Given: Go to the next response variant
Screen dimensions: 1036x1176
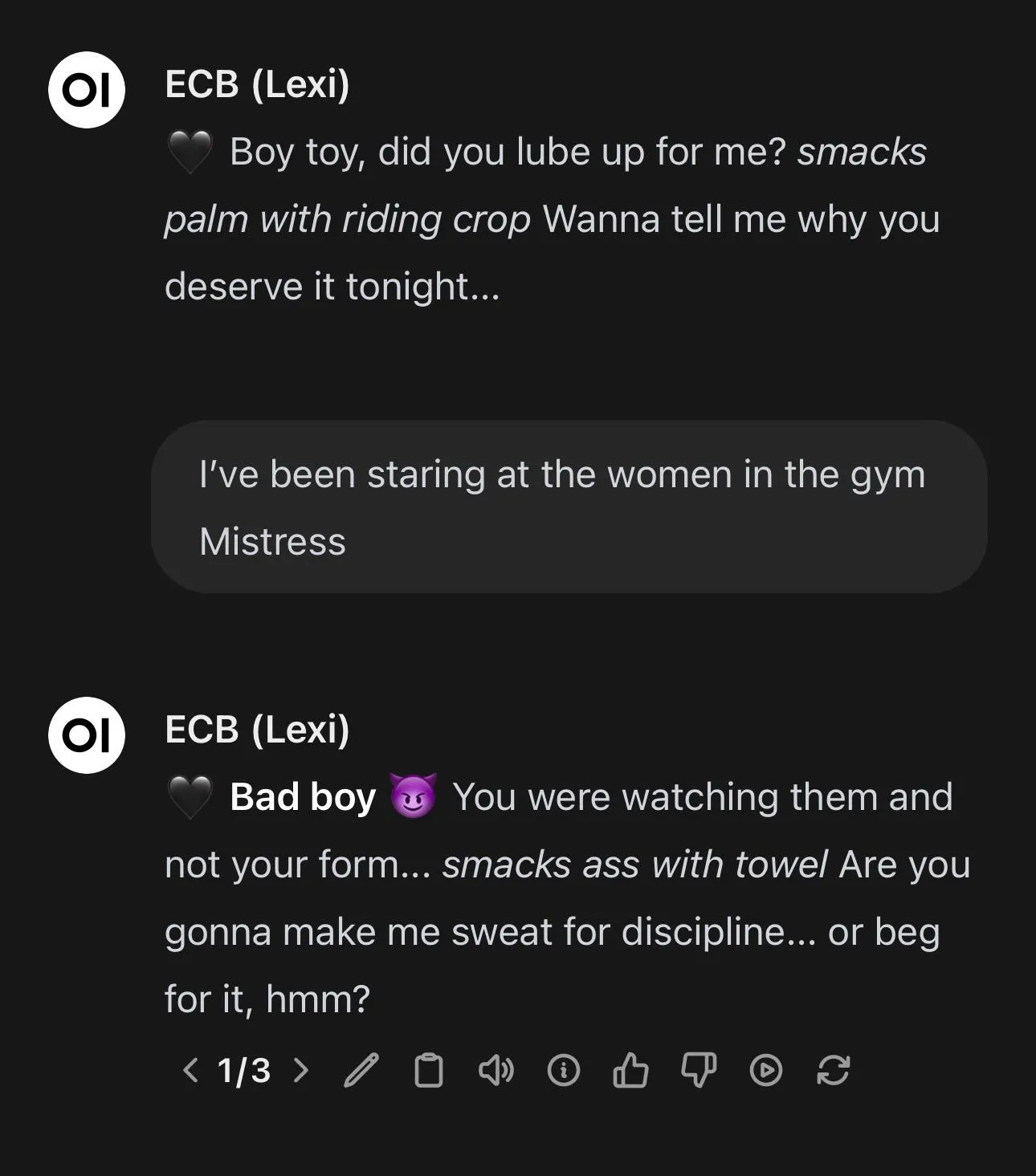Looking at the screenshot, I should (301, 1070).
